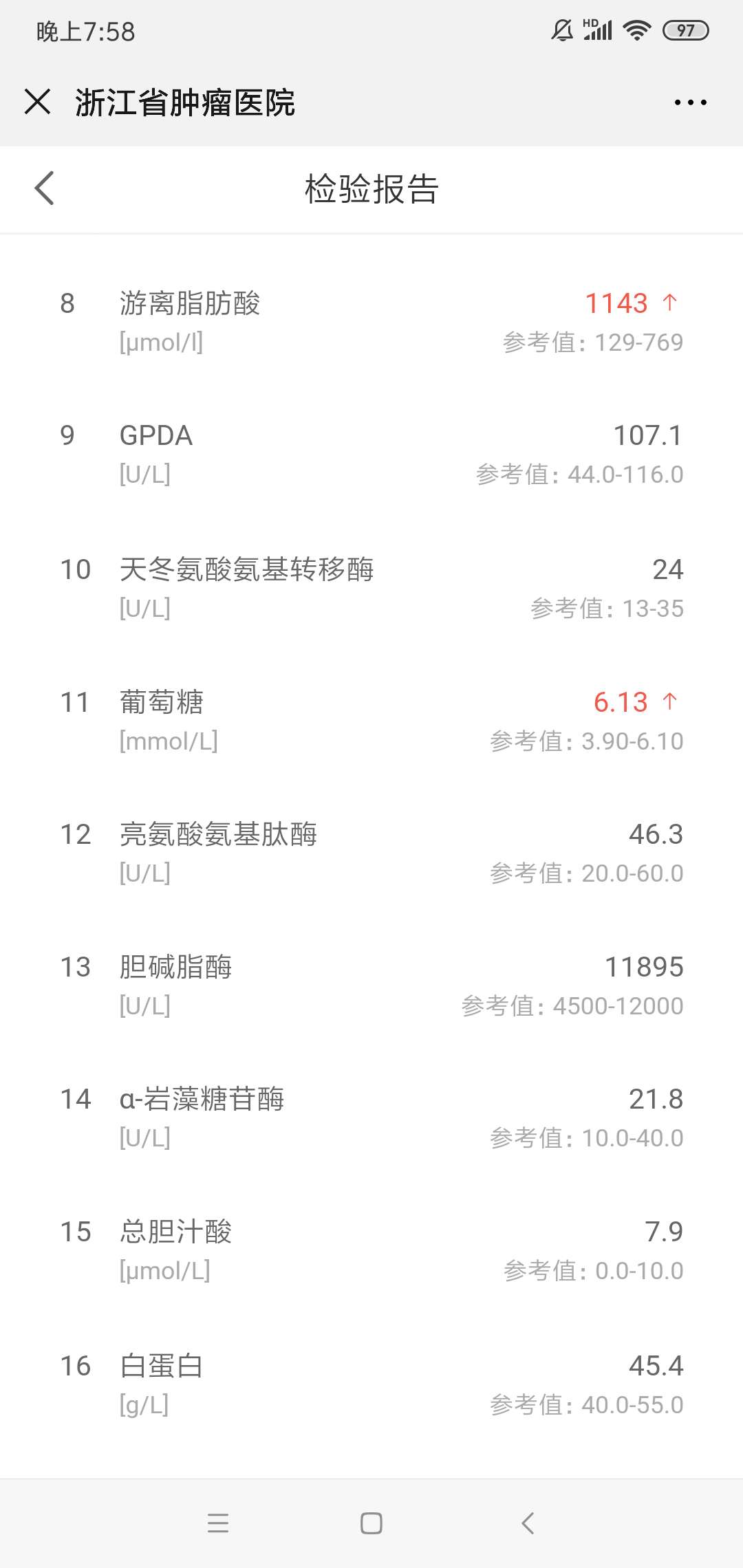Image resolution: width=743 pixels, height=1568 pixels.
Task: Close the 浙江省肿瘤医院 page
Action: pyautogui.click(x=38, y=102)
